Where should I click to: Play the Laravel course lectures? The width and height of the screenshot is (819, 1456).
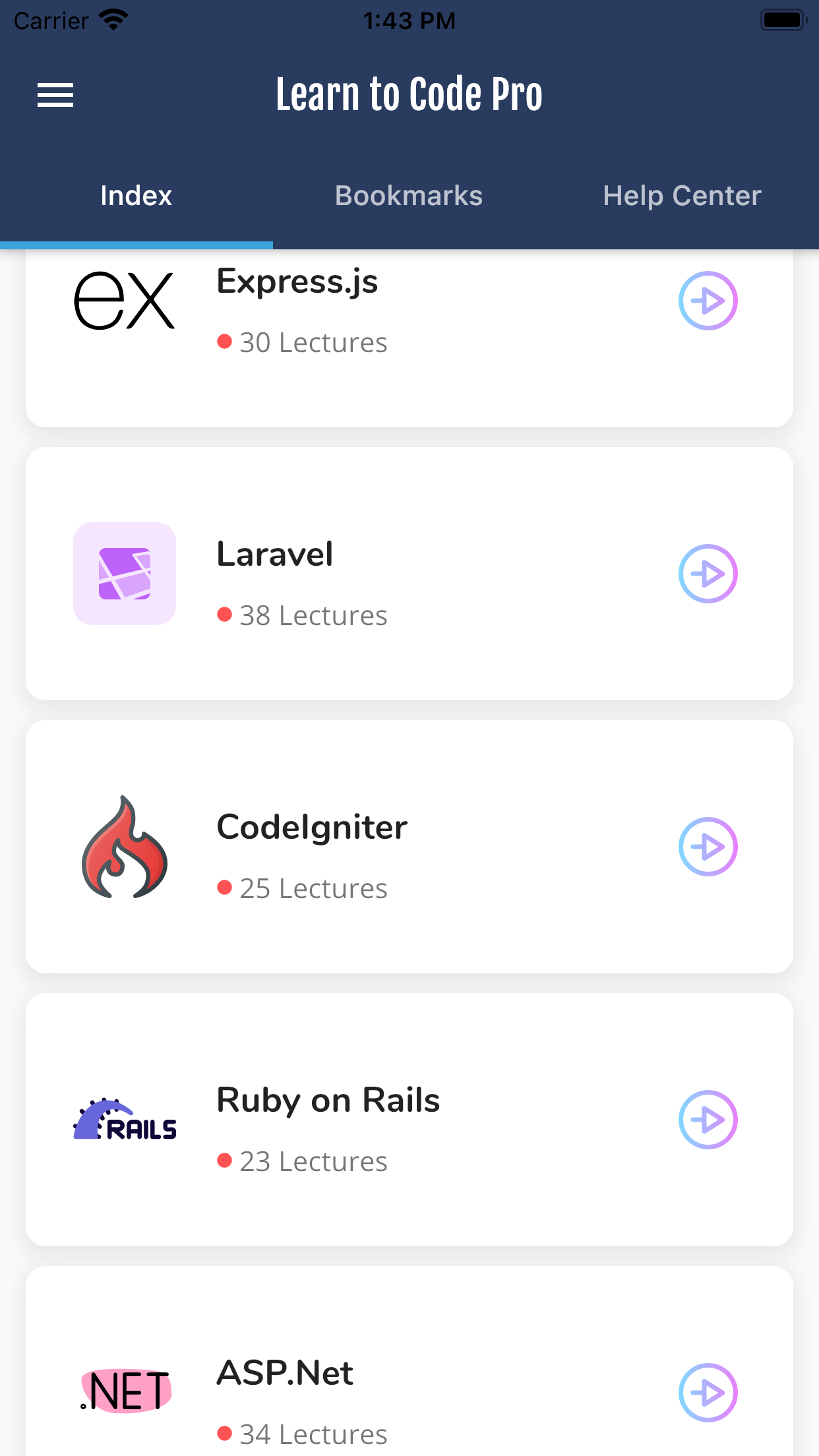click(x=708, y=574)
